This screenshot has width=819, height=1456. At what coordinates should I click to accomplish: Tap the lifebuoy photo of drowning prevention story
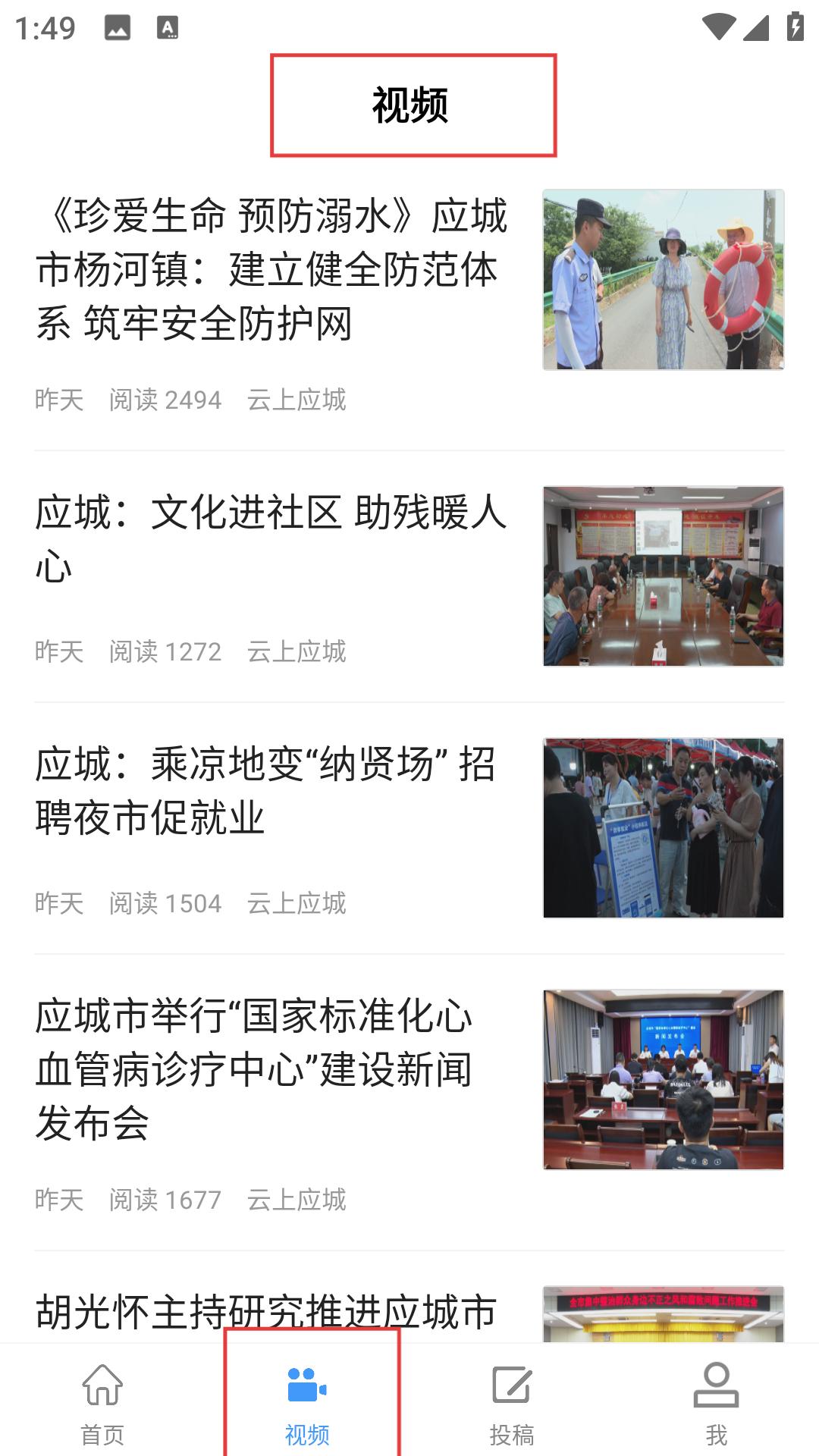pyautogui.click(x=663, y=280)
